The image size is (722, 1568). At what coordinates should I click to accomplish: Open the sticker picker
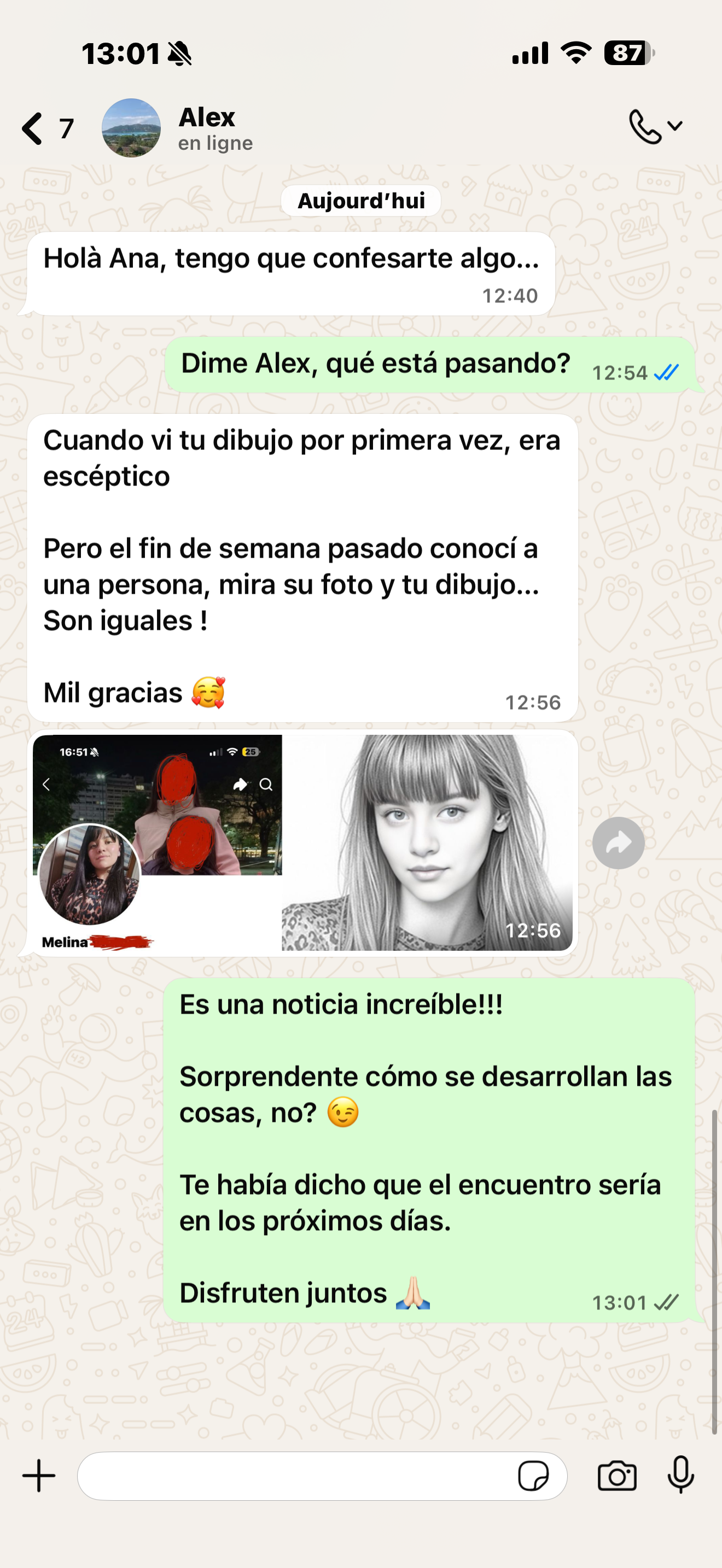click(x=533, y=1476)
